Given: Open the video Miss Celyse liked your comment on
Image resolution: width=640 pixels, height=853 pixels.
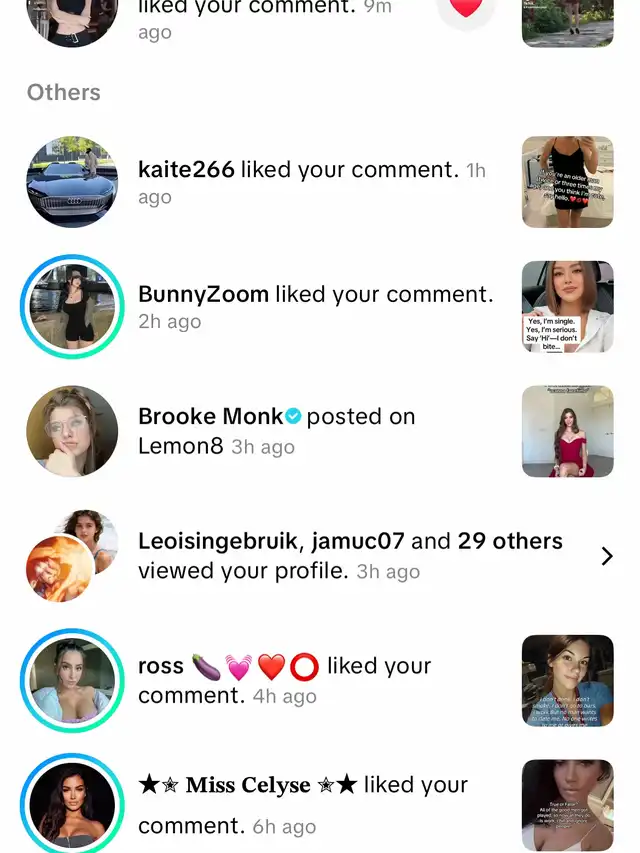Looking at the screenshot, I should [x=567, y=803].
